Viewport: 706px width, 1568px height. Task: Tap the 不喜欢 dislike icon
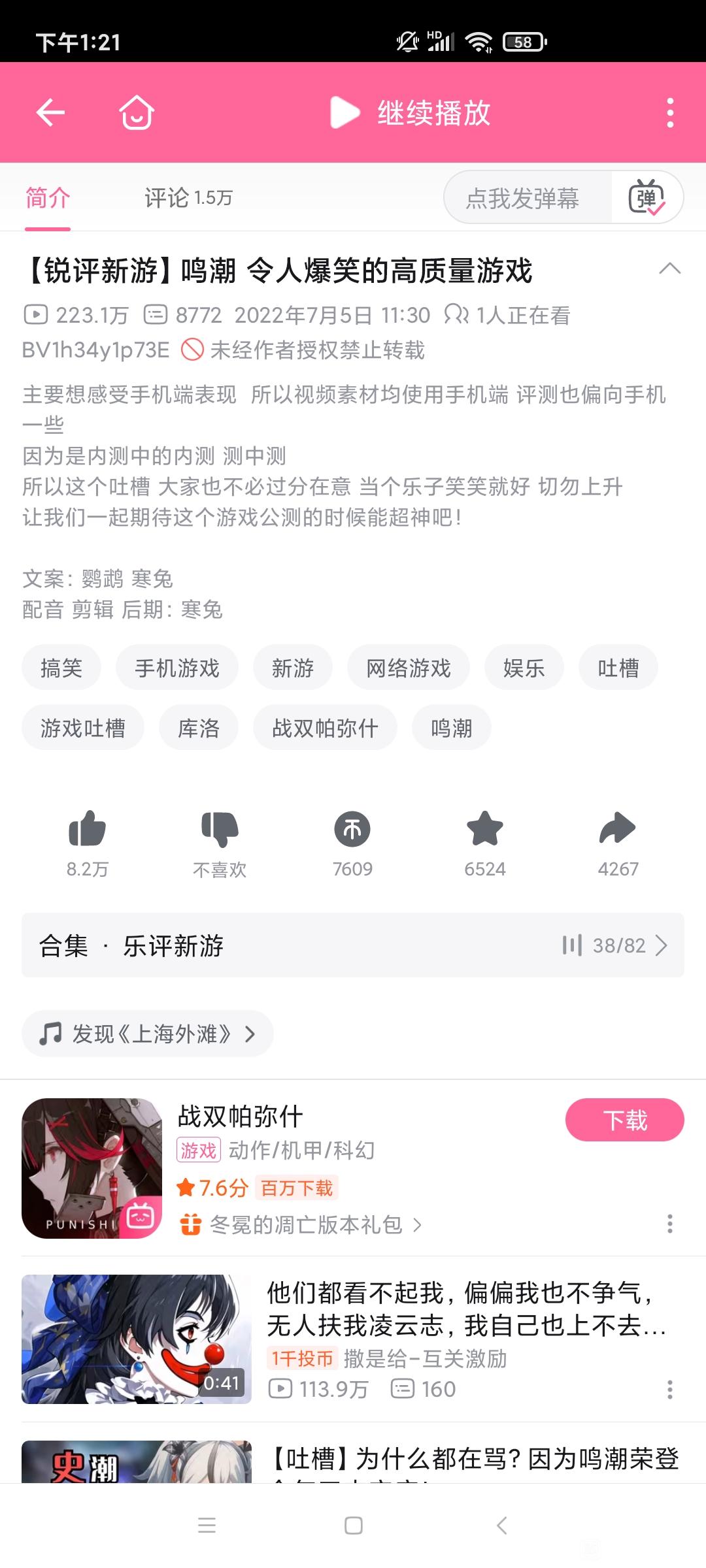click(220, 828)
